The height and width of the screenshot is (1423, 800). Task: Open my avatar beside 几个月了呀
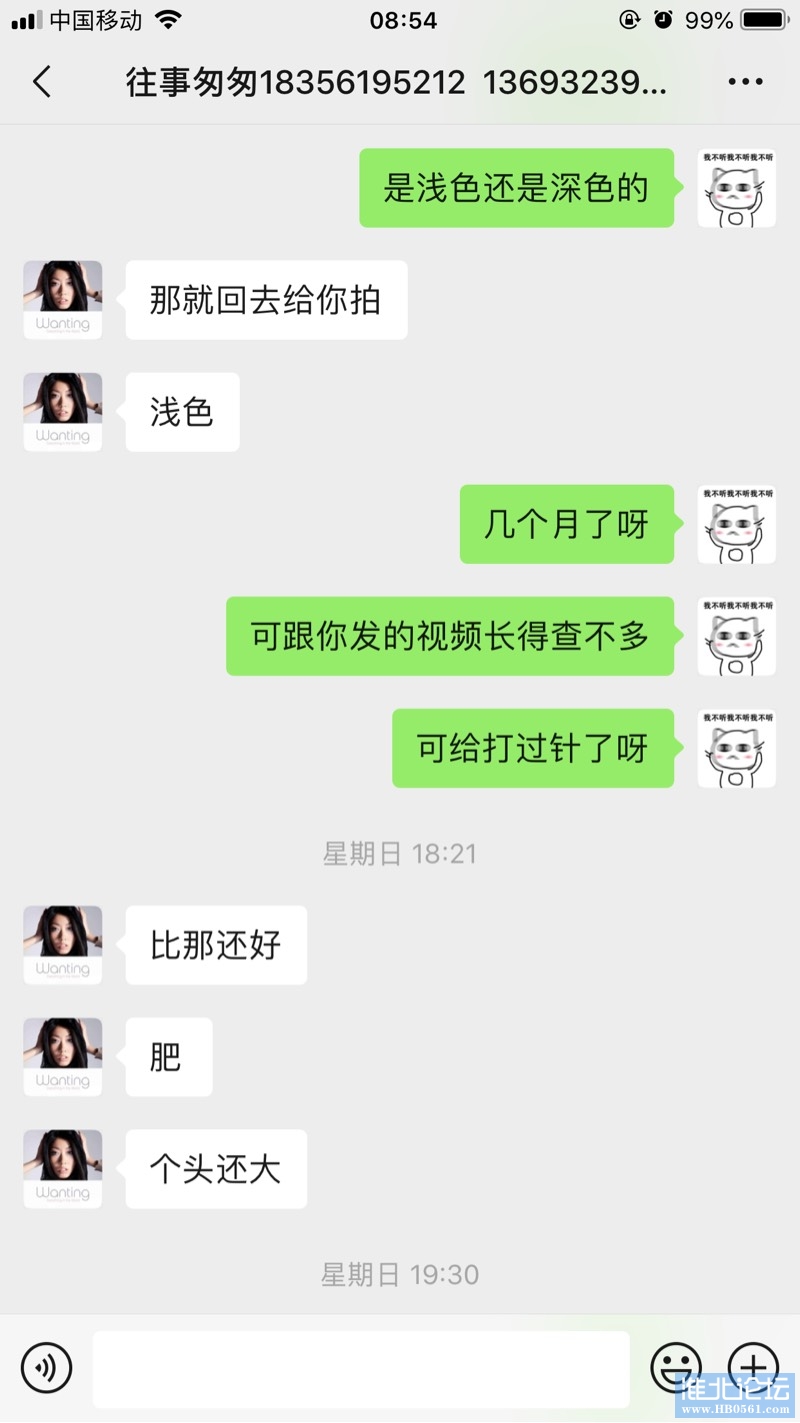pyautogui.click(x=736, y=524)
